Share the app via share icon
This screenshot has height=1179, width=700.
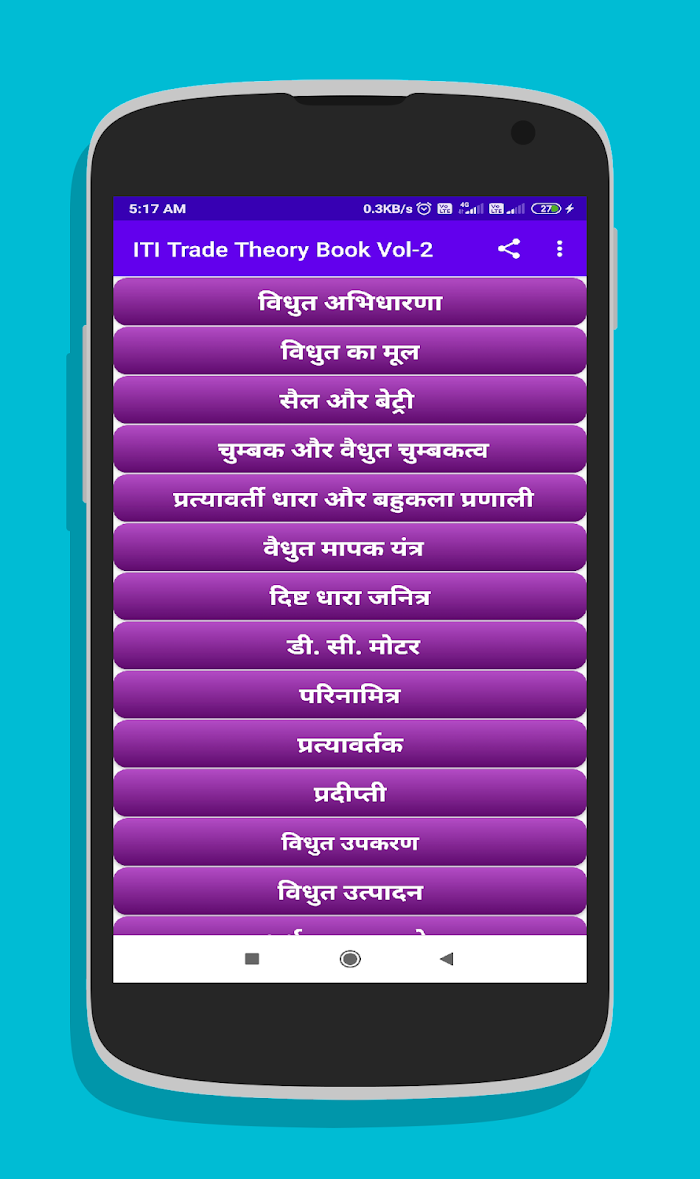(509, 249)
